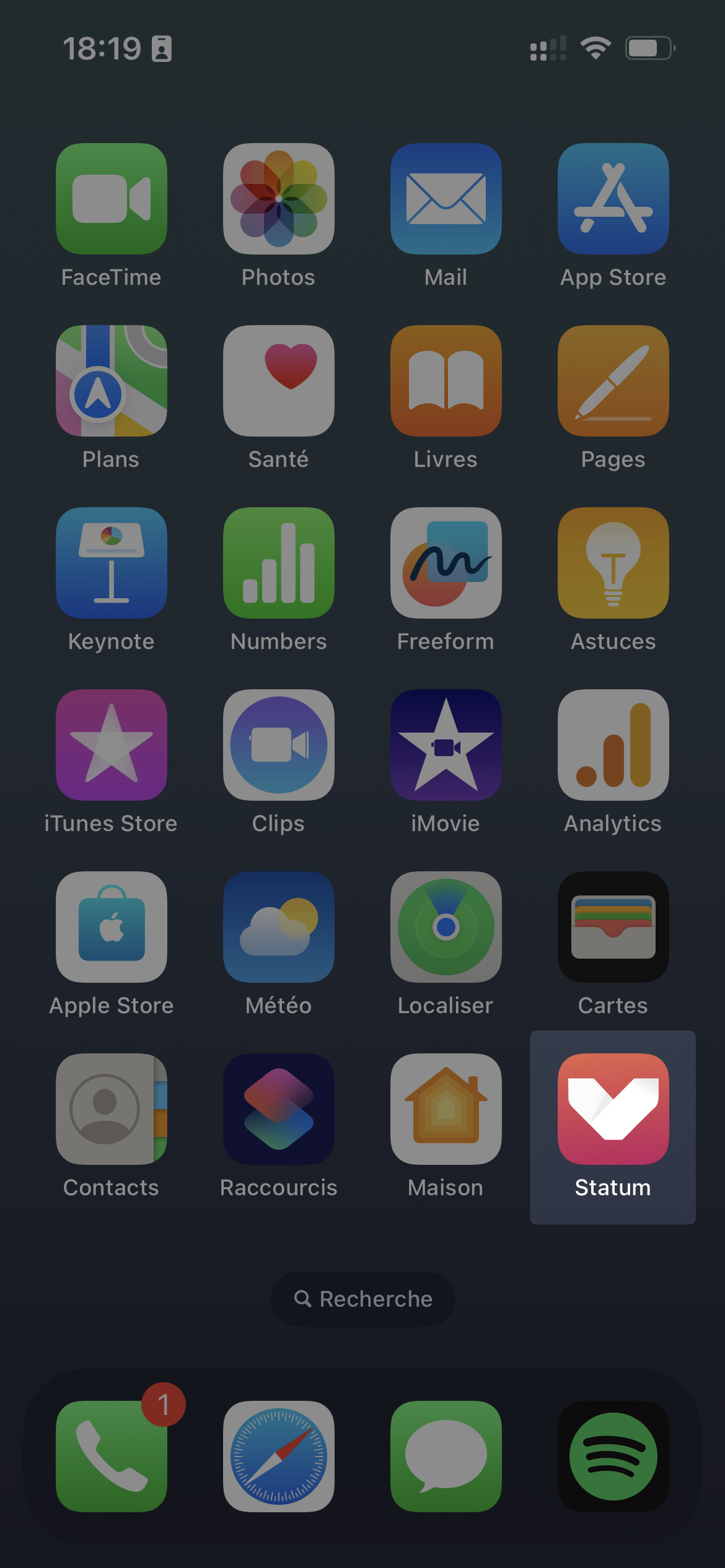Open Analytics app

pos(613,745)
